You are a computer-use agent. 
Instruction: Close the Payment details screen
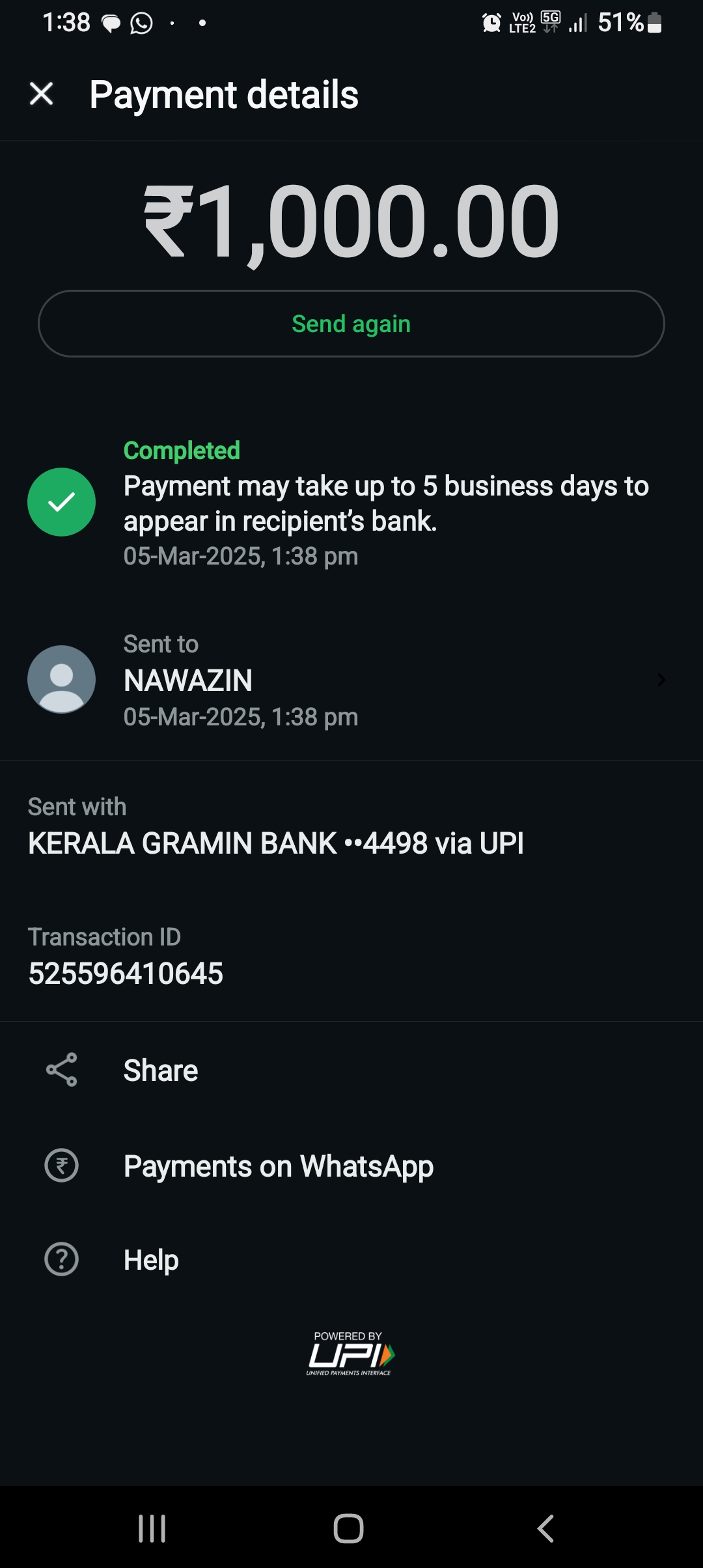tap(42, 94)
